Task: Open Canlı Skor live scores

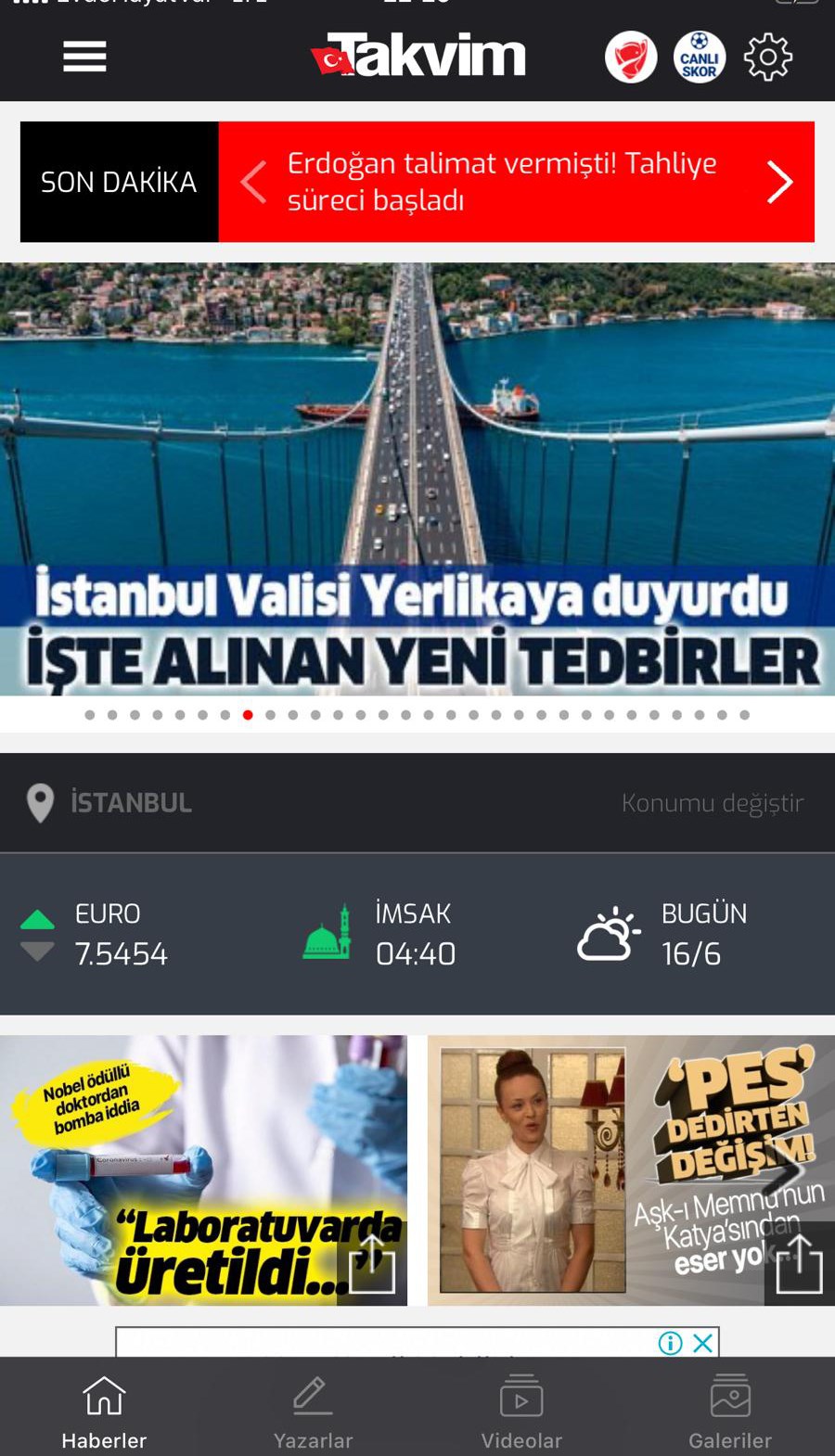Action: coord(700,57)
